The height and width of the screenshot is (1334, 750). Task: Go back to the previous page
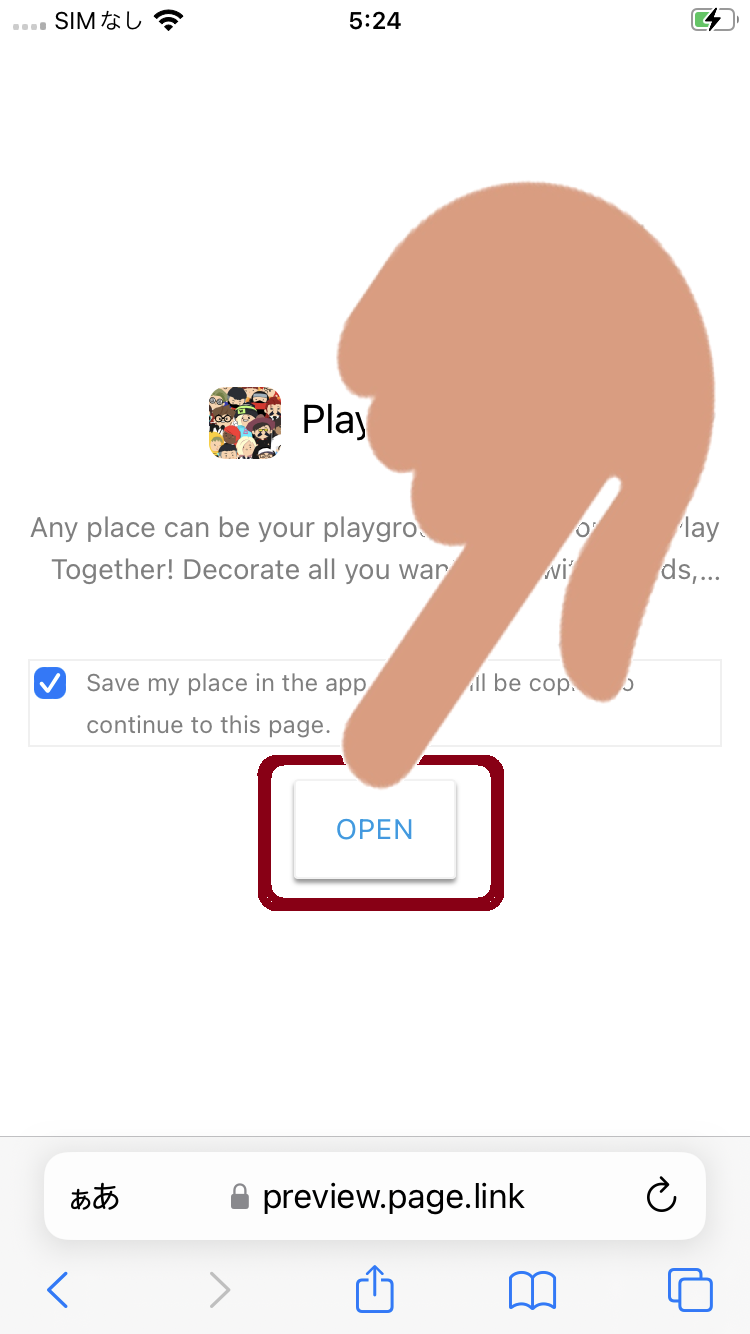pos(58,1290)
